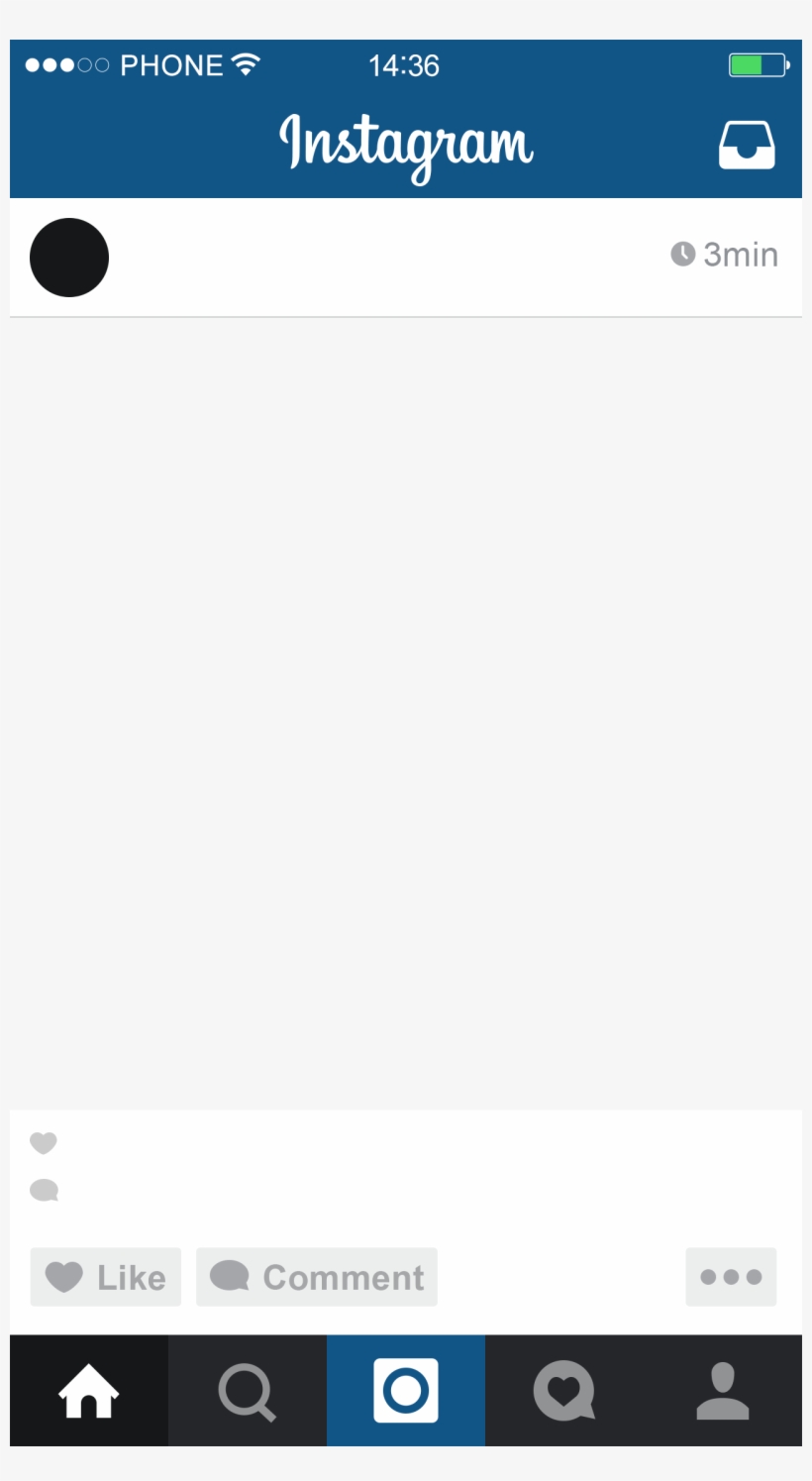Open the Profile tab
The image size is (812, 1481).
pos(723,1391)
